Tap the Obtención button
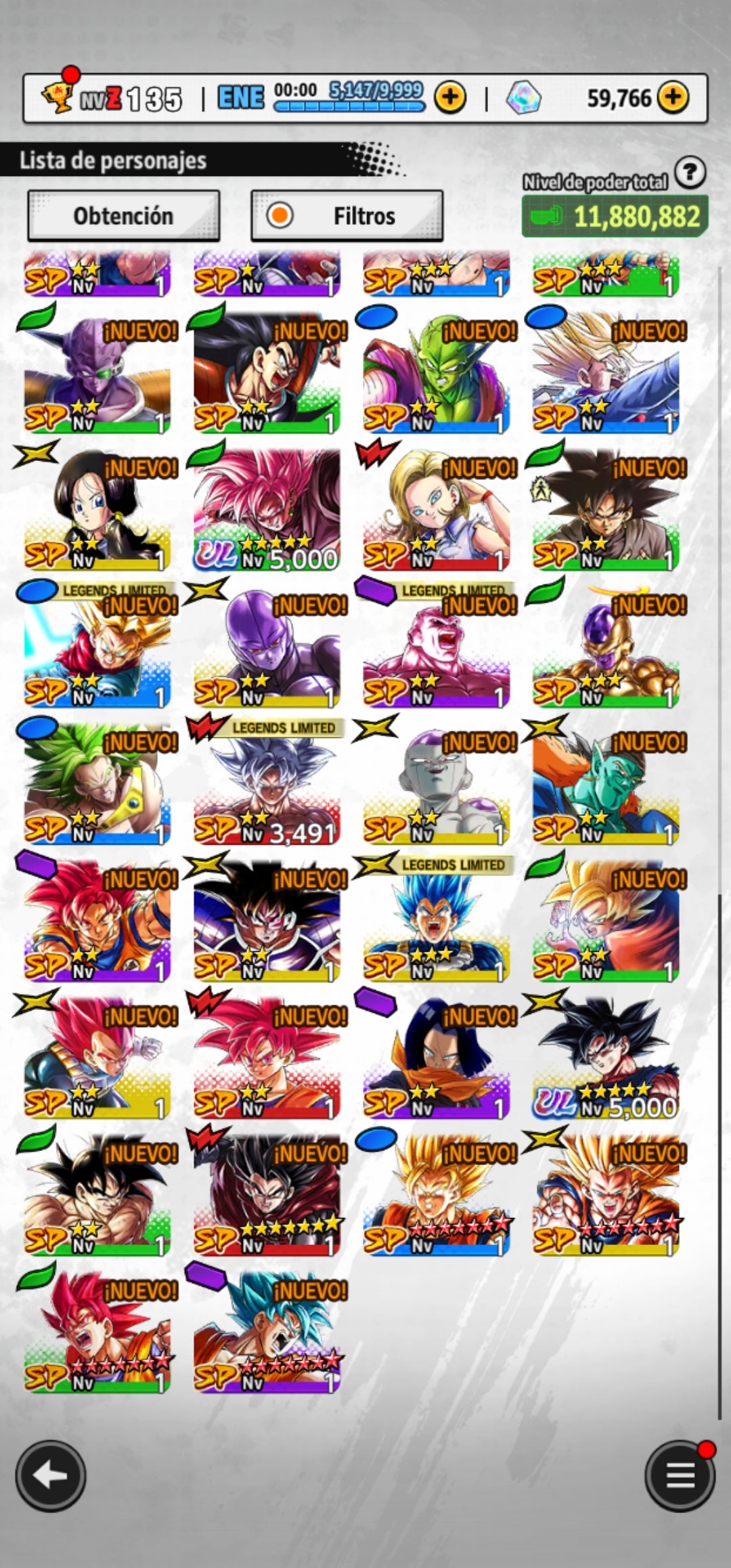This screenshot has width=731, height=1568. click(123, 216)
